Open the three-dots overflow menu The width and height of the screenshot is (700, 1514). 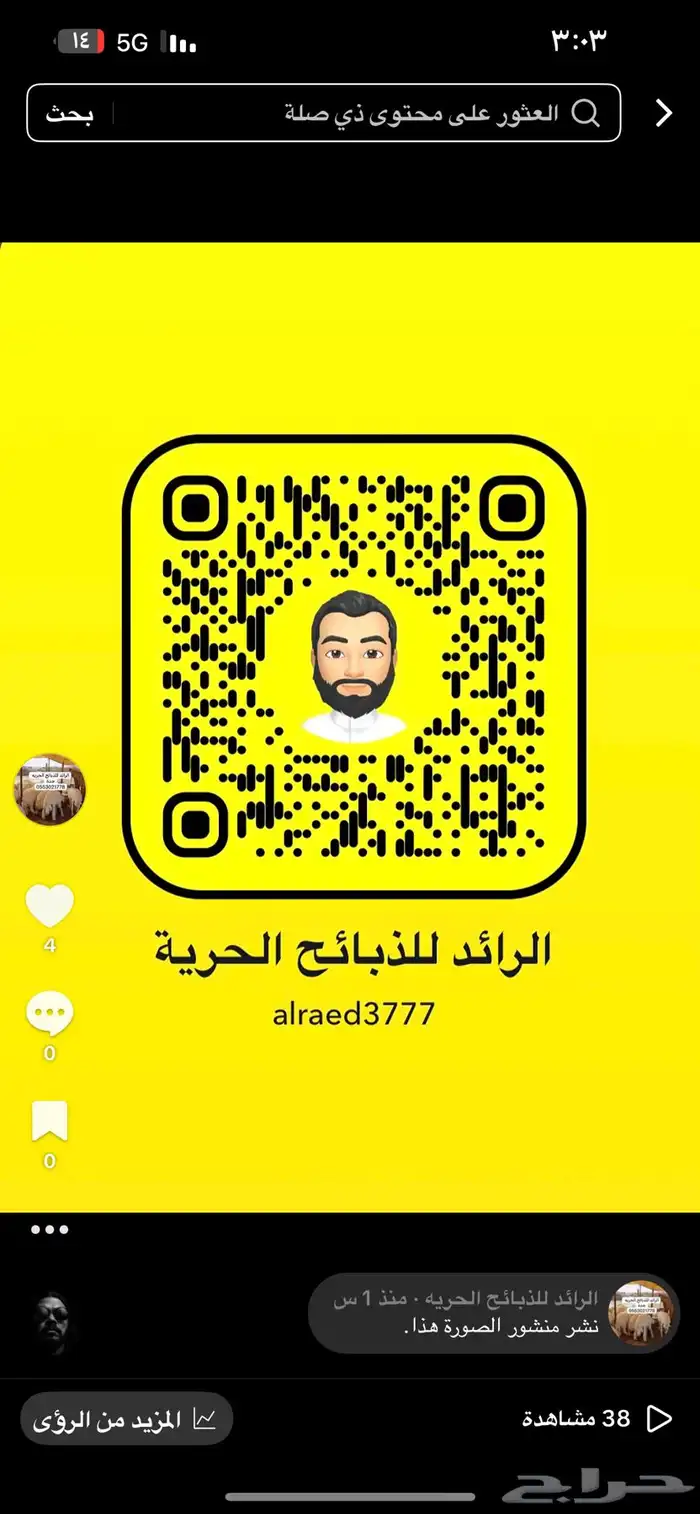49,1229
